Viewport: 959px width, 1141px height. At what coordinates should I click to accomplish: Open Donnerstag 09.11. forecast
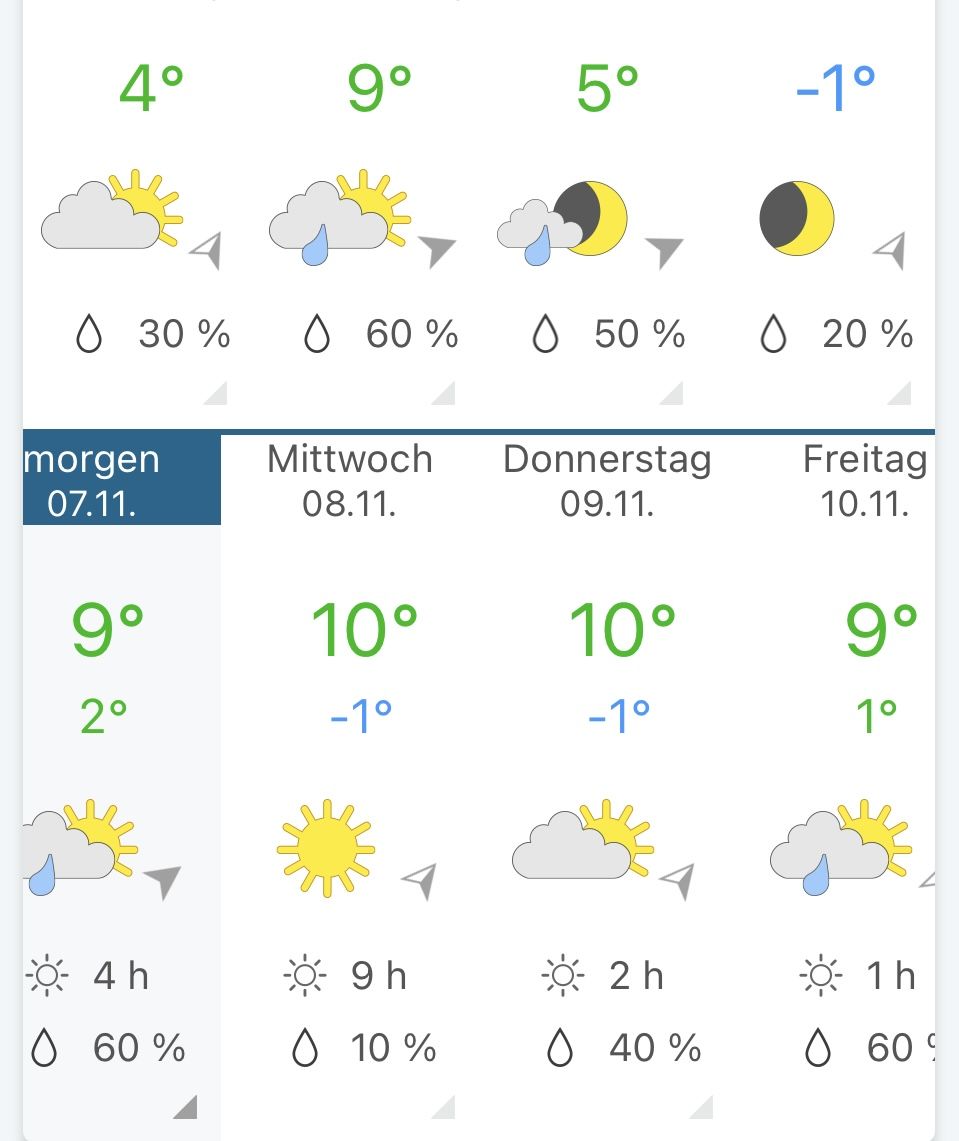[607, 480]
